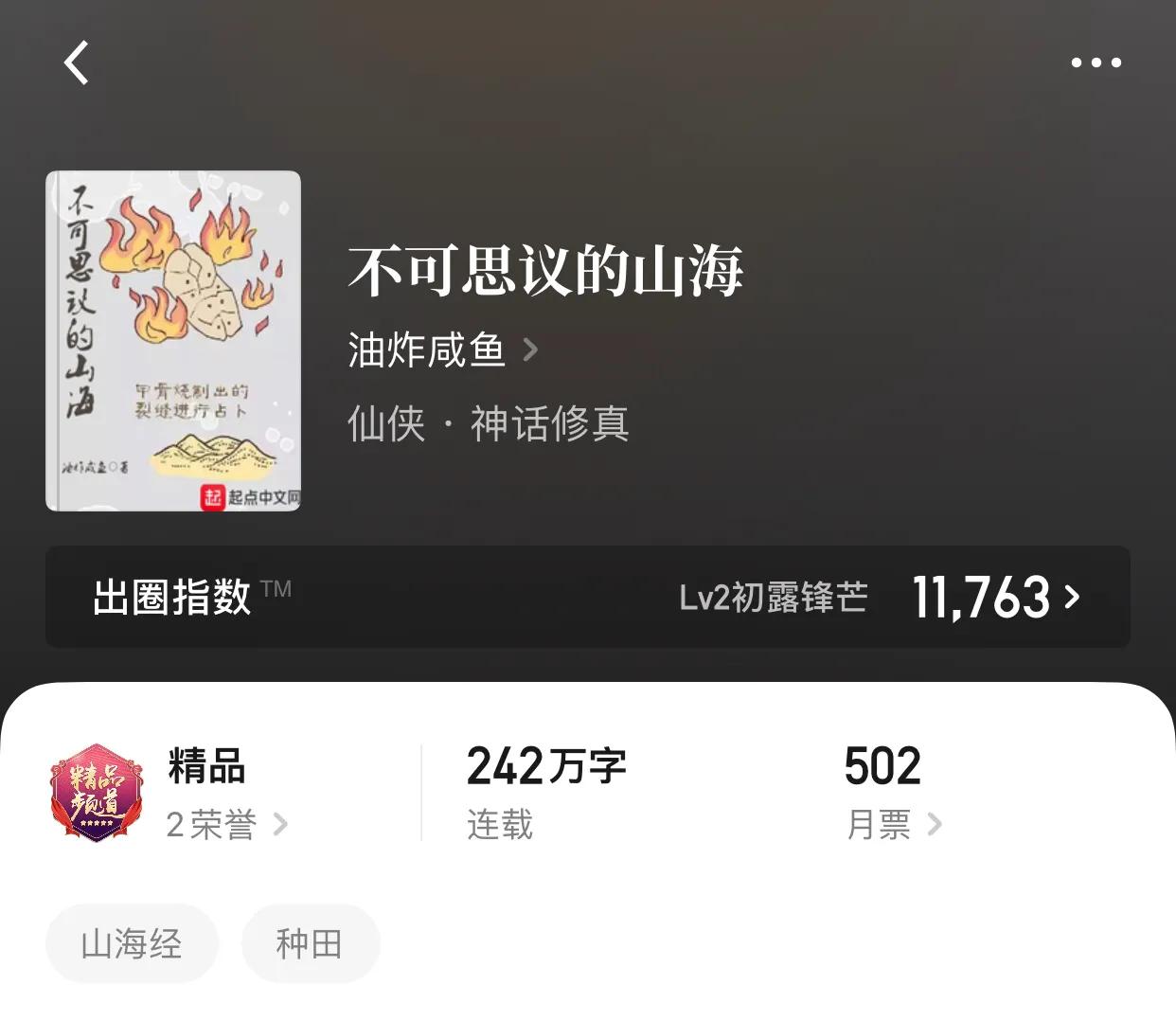Open the 月票 monthly tickets page
Screen dimensions: 1176x1021
[x=894, y=824]
